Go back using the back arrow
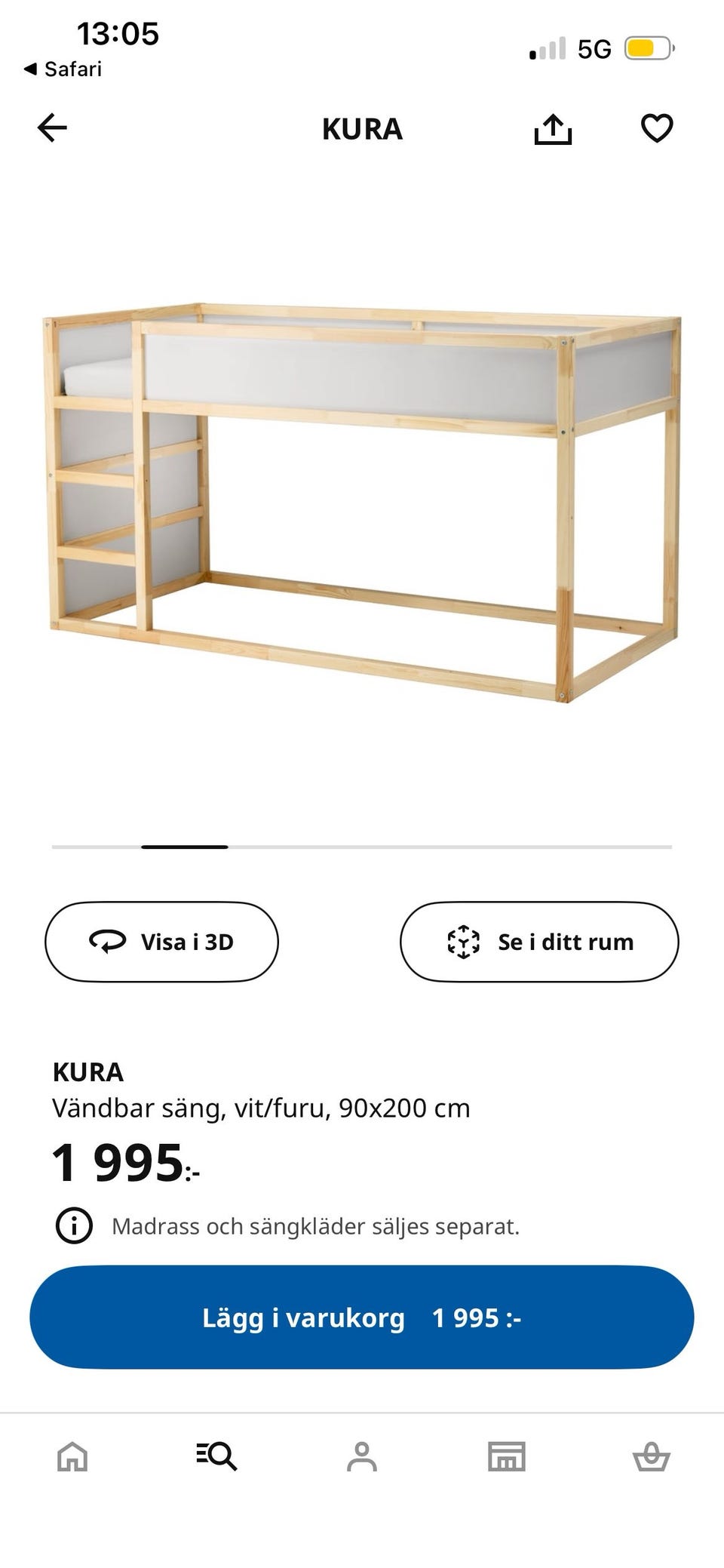The width and height of the screenshot is (724, 1568). (51, 128)
